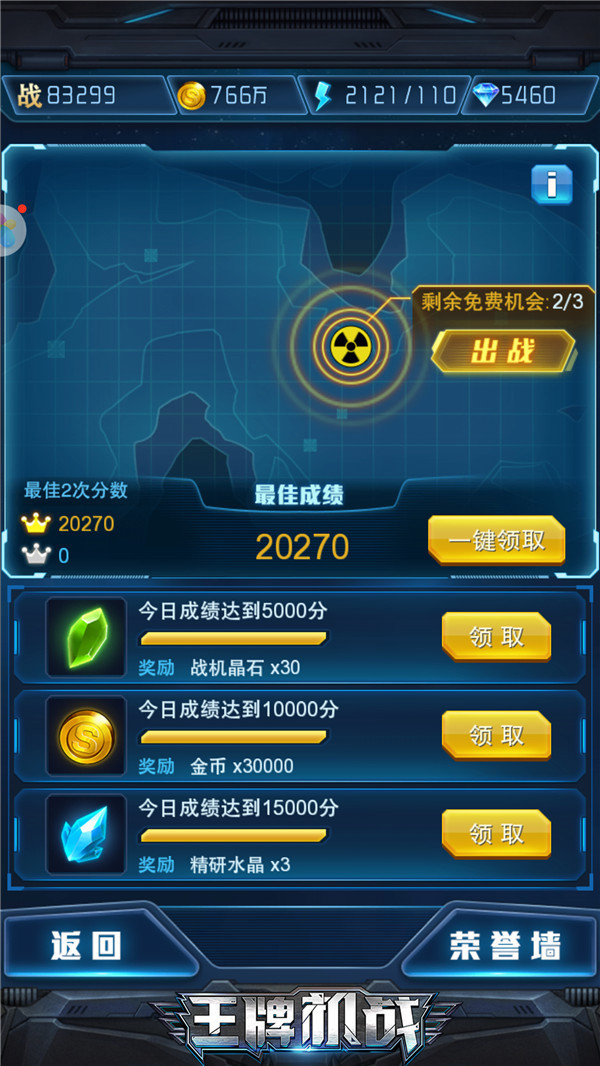Go back with the 返回 button
600x1066 pixels.
pos(87,945)
